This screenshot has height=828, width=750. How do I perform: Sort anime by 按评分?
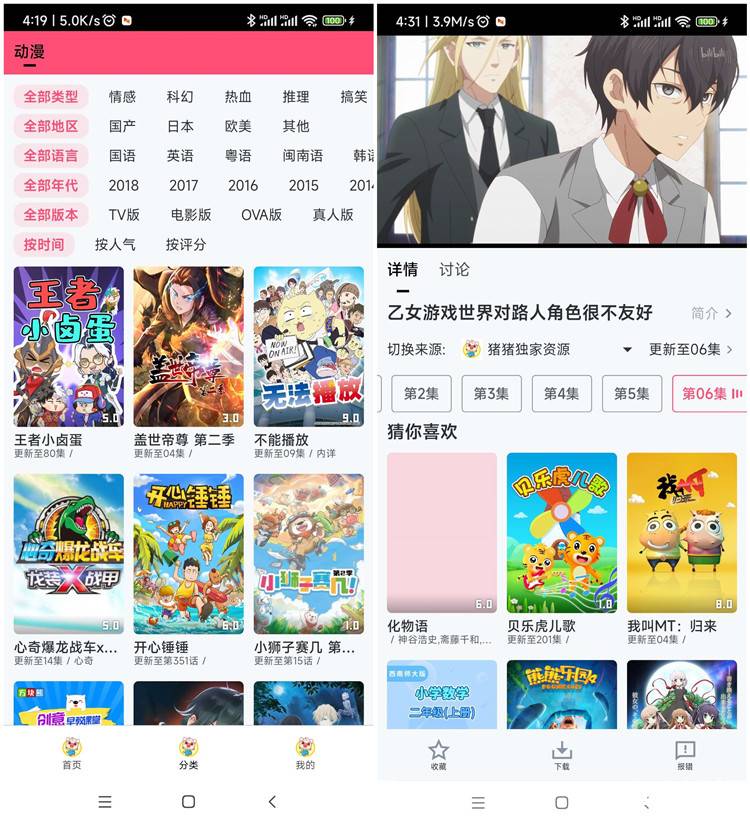point(186,244)
